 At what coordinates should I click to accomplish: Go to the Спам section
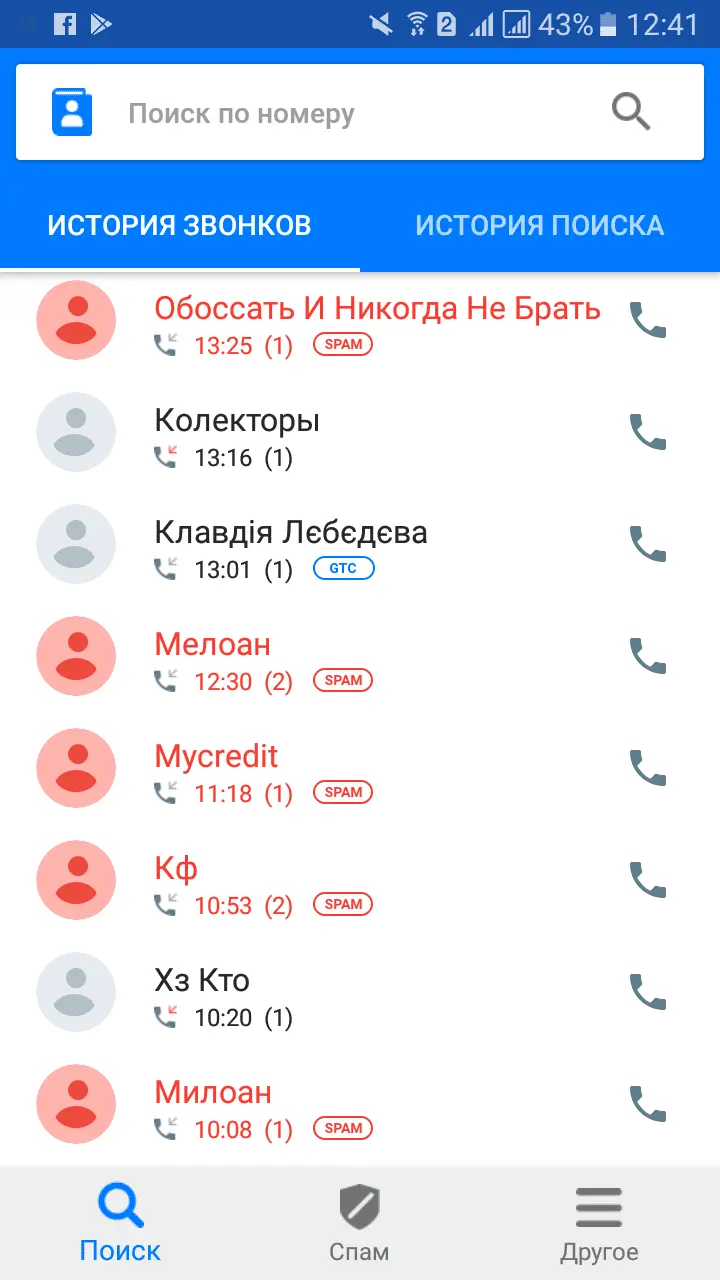point(359,1224)
